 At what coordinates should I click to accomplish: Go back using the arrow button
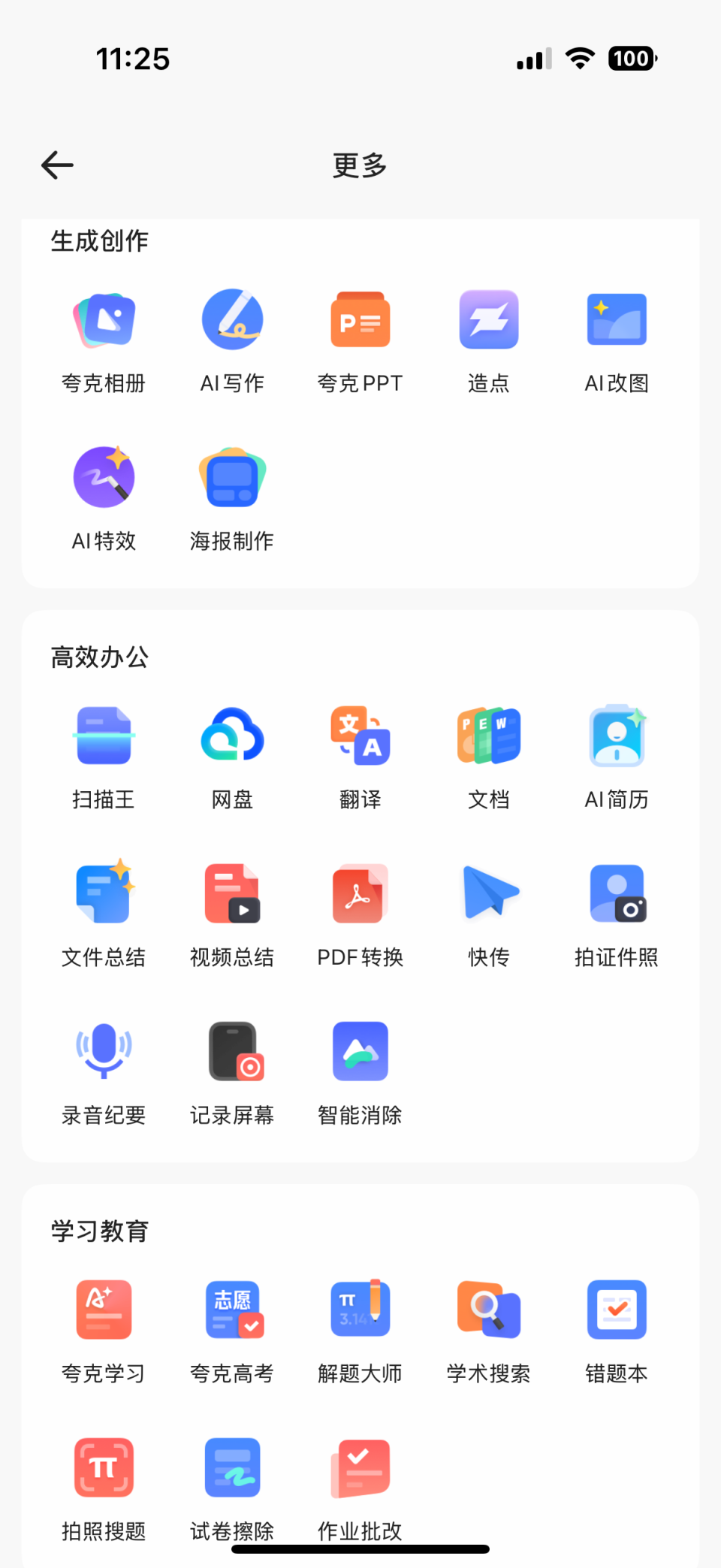[x=56, y=165]
